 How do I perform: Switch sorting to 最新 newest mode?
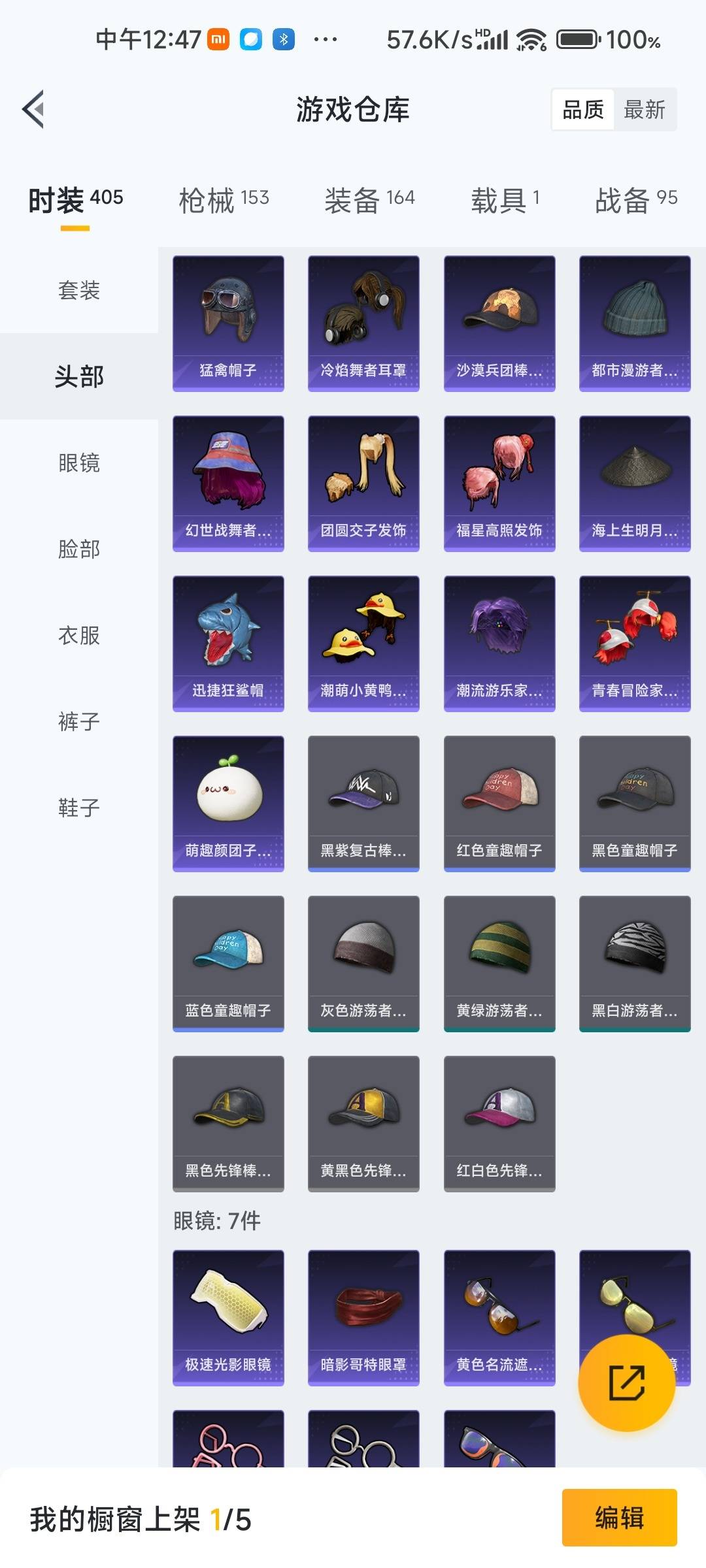tap(644, 109)
